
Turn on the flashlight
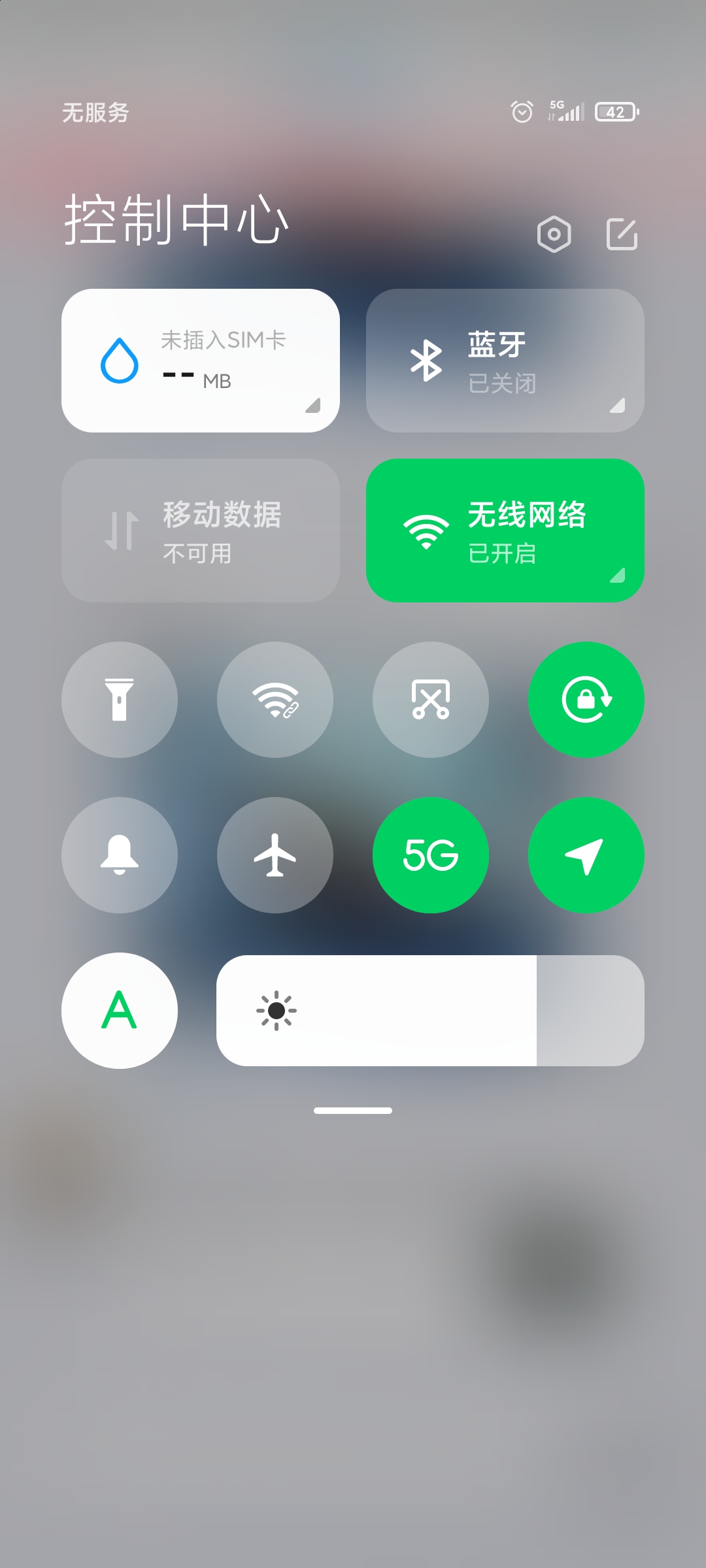point(120,700)
